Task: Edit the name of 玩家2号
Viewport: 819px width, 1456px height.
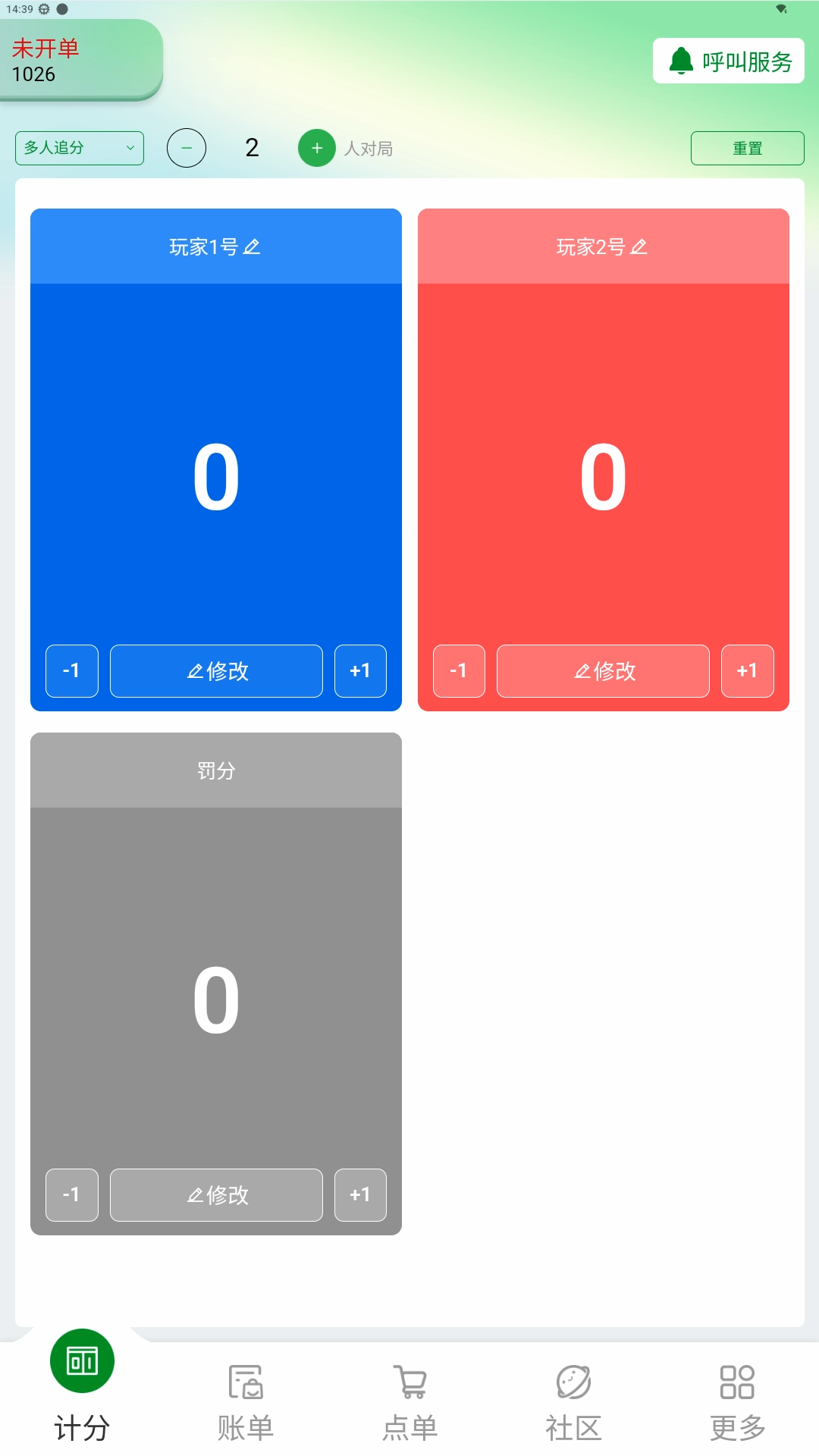Action: 639,247
